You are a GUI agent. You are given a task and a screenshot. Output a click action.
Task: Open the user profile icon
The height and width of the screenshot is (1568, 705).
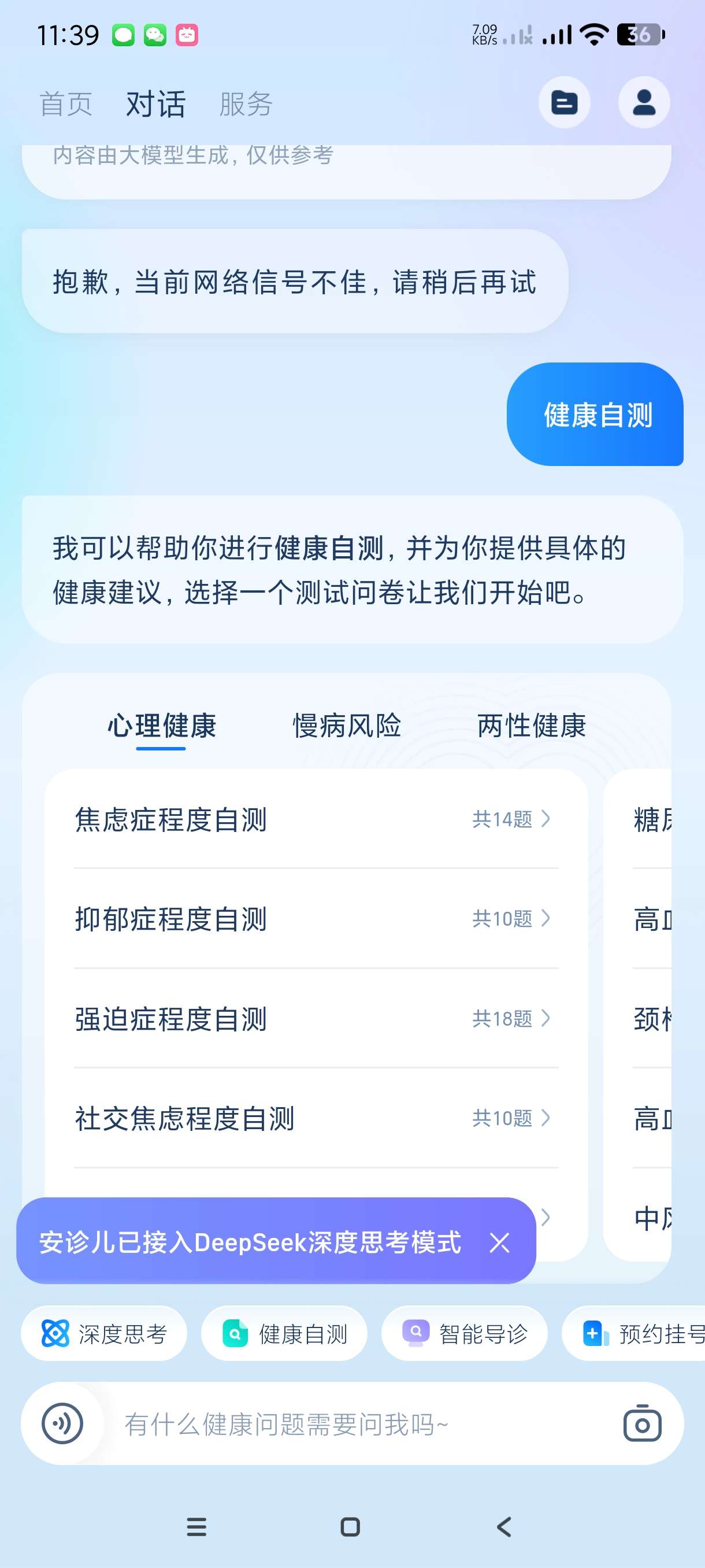pyautogui.click(x=644, y=102)
